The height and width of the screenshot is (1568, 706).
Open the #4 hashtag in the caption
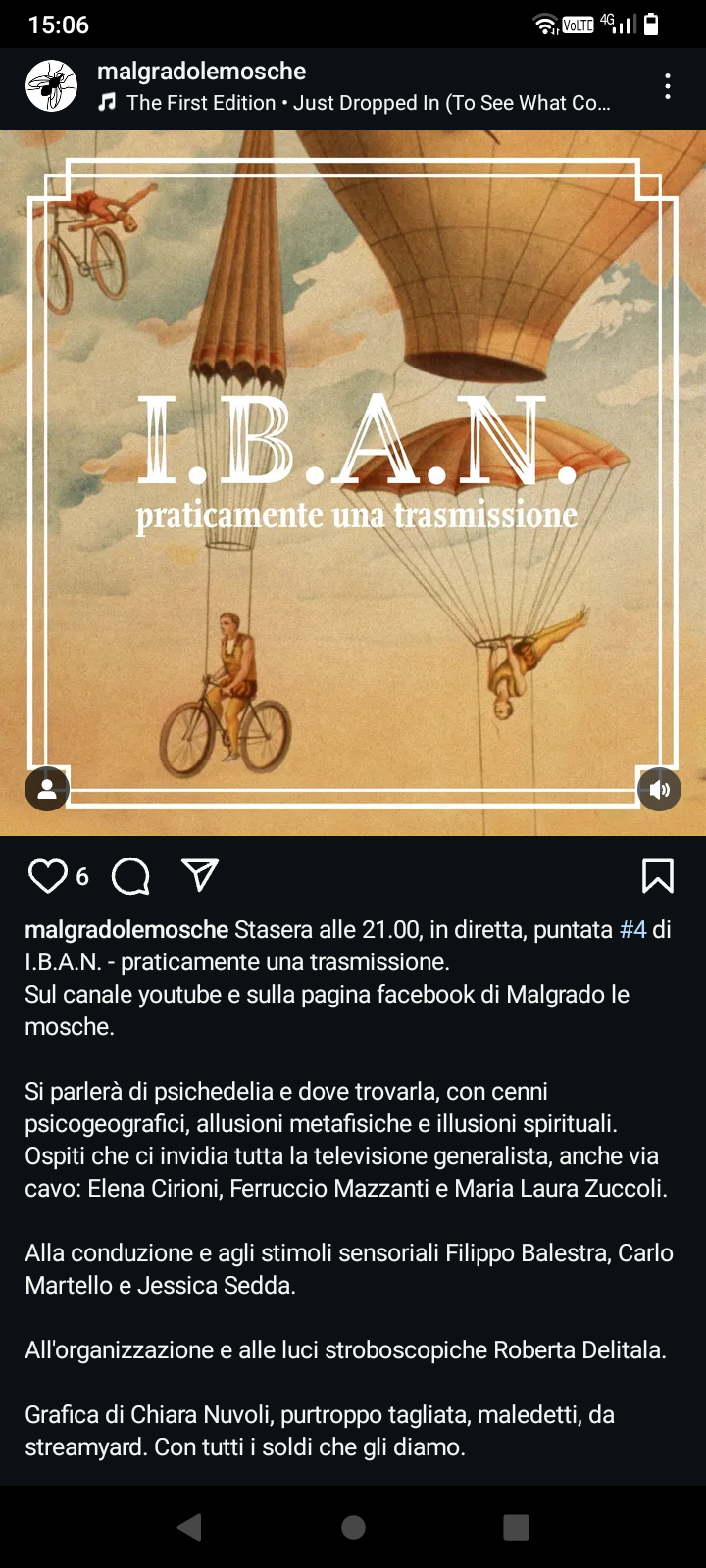click(632, 929)
